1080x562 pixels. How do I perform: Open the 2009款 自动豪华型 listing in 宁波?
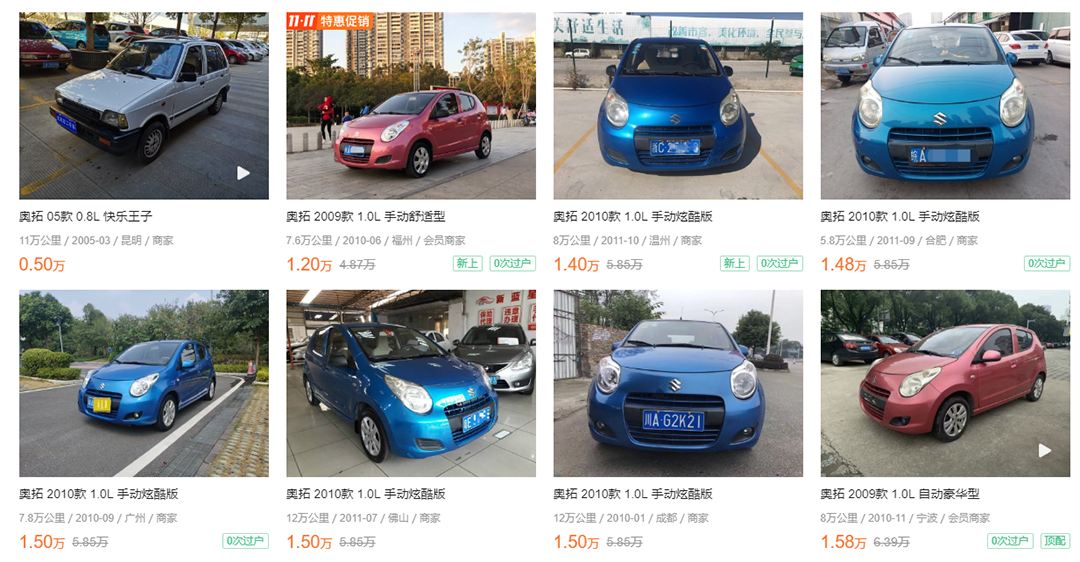(900, 494)
